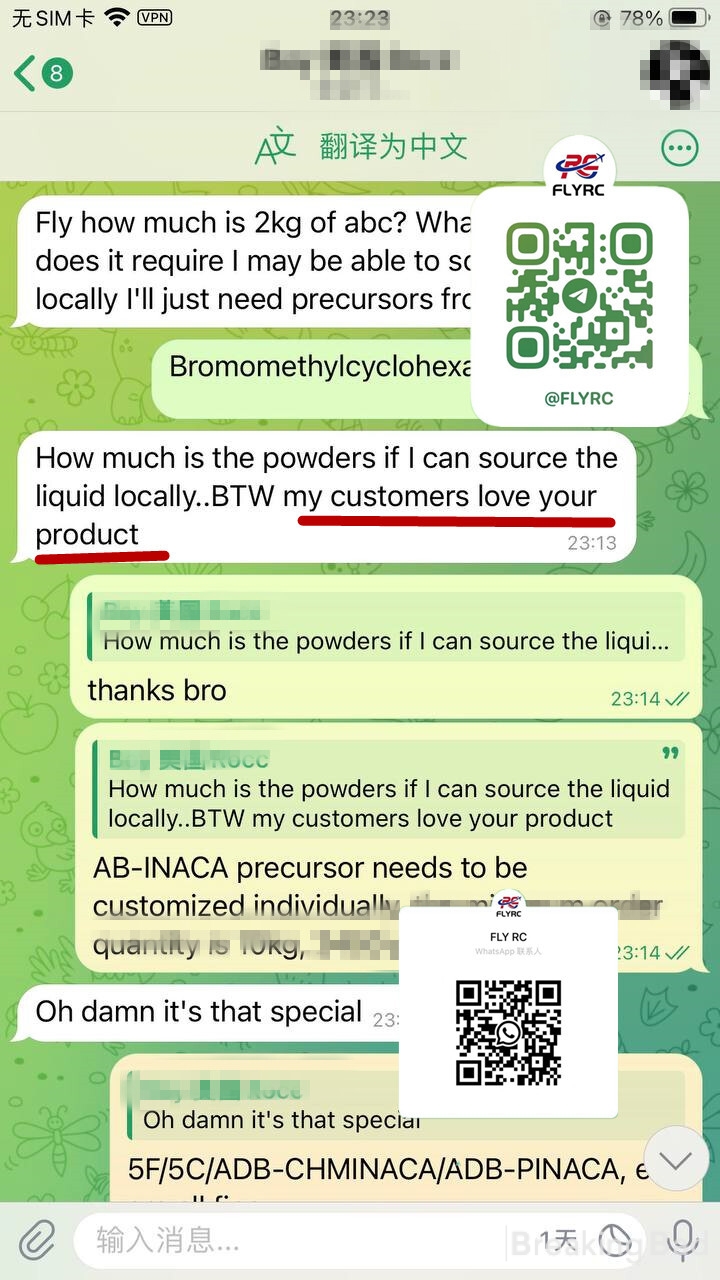Jump to quoted message above 'thanks bro'
720x1280 pixels.
pyautogui.click(x=385, y=626)
